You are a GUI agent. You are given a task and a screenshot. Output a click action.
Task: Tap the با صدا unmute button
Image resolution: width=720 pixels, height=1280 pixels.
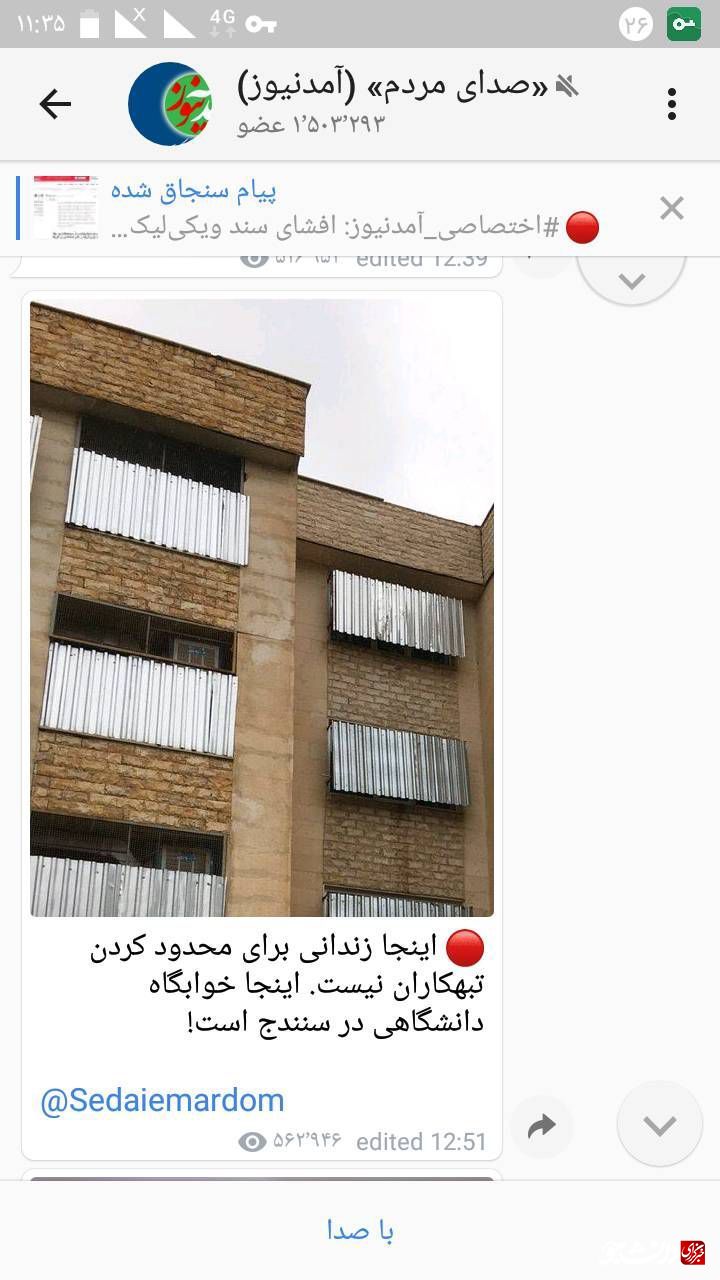(x=360, y=1231)
